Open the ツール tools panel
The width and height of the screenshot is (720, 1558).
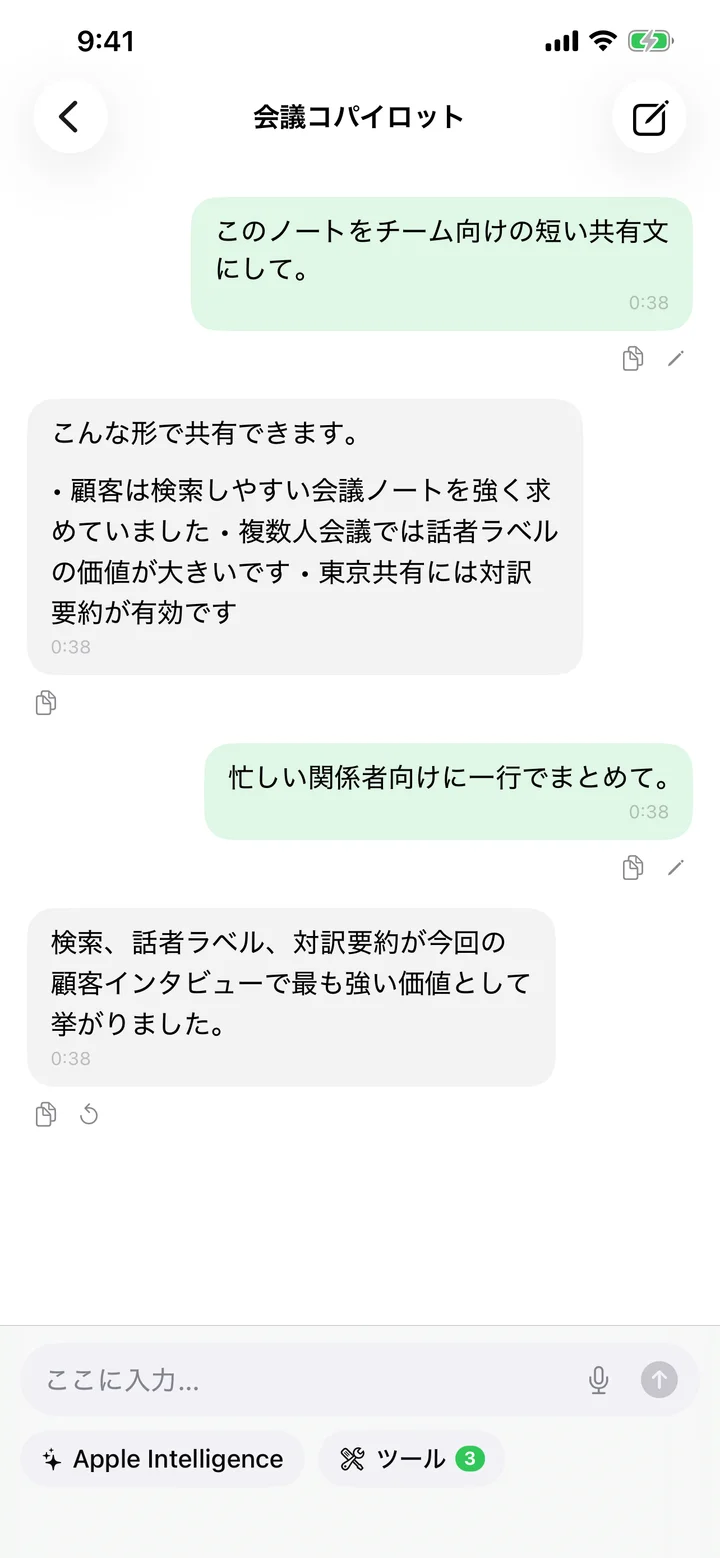pos(411,1459)
